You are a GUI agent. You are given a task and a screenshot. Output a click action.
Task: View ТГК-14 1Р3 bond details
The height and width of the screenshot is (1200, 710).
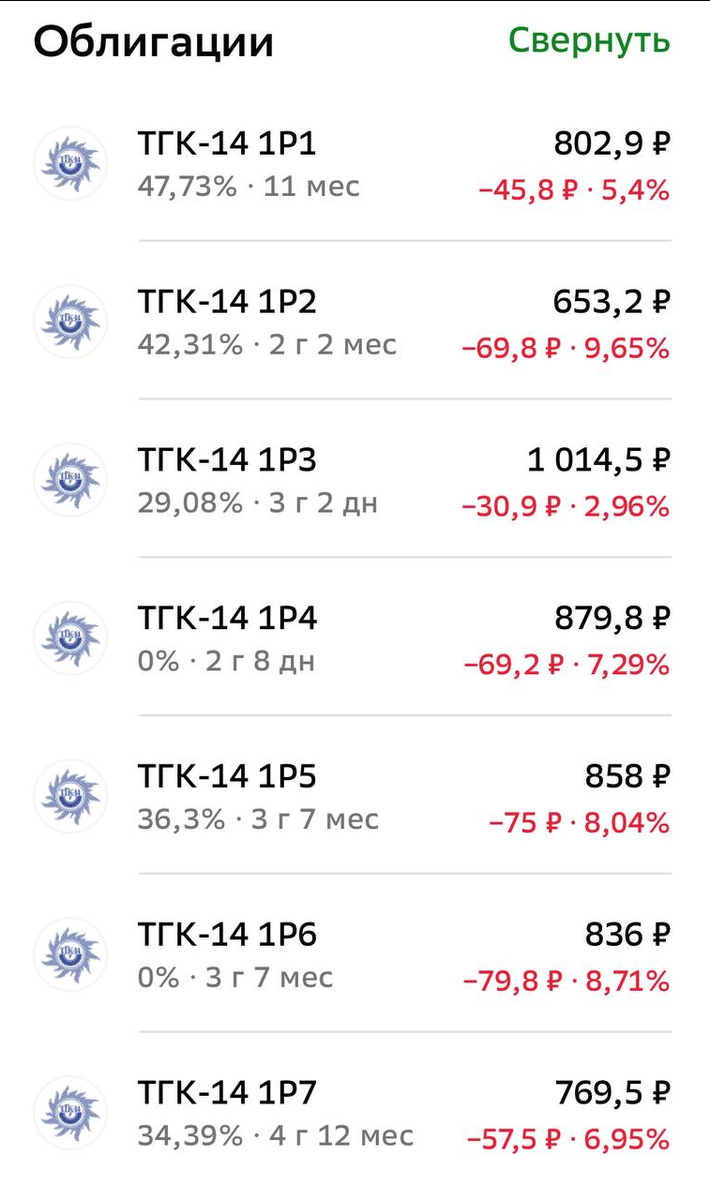tap(355, 480)
